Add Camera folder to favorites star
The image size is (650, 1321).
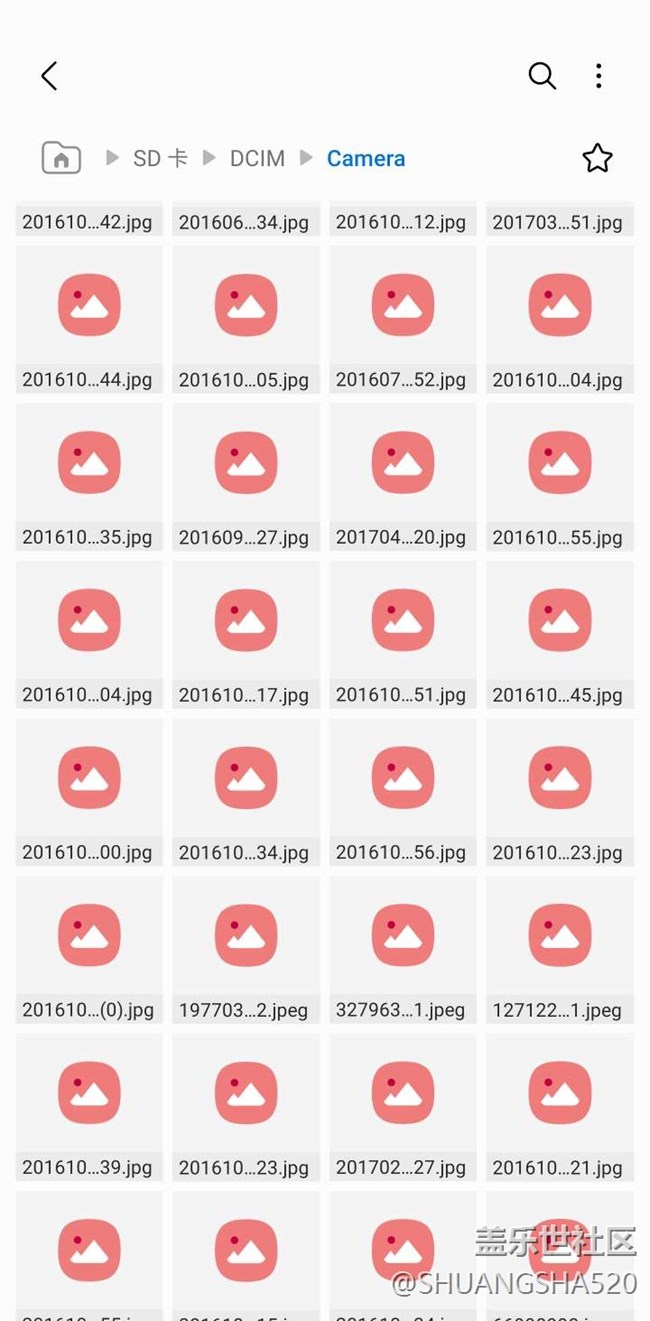(597, 158)
